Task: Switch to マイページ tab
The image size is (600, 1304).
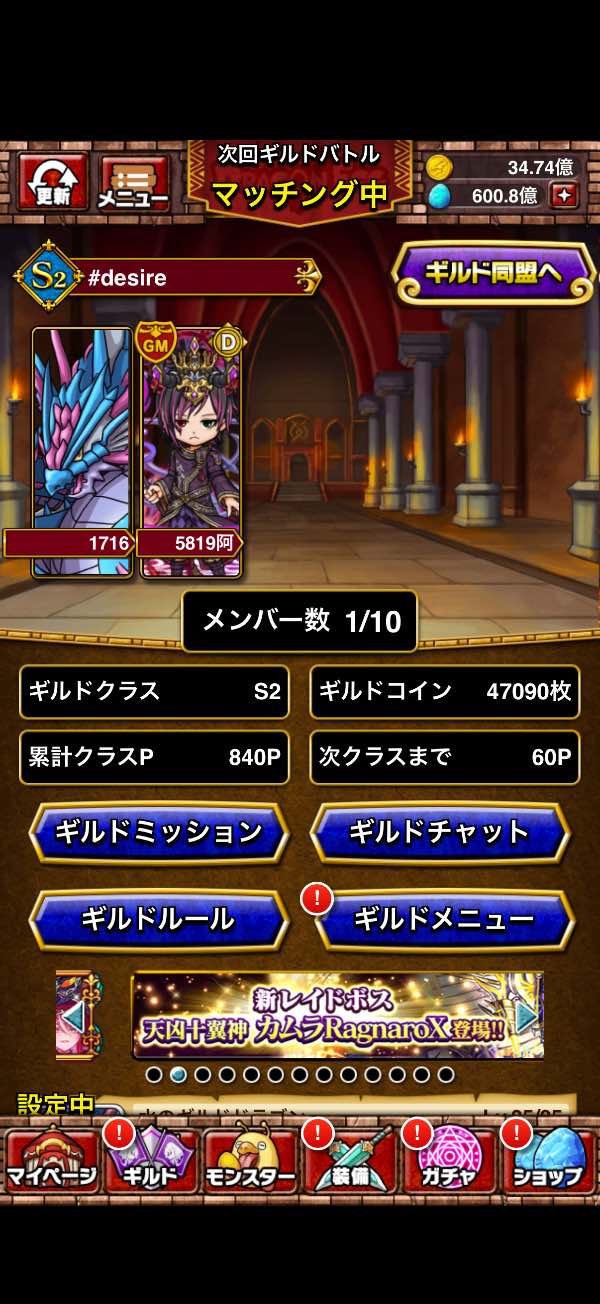Action: click(50, 1160)
